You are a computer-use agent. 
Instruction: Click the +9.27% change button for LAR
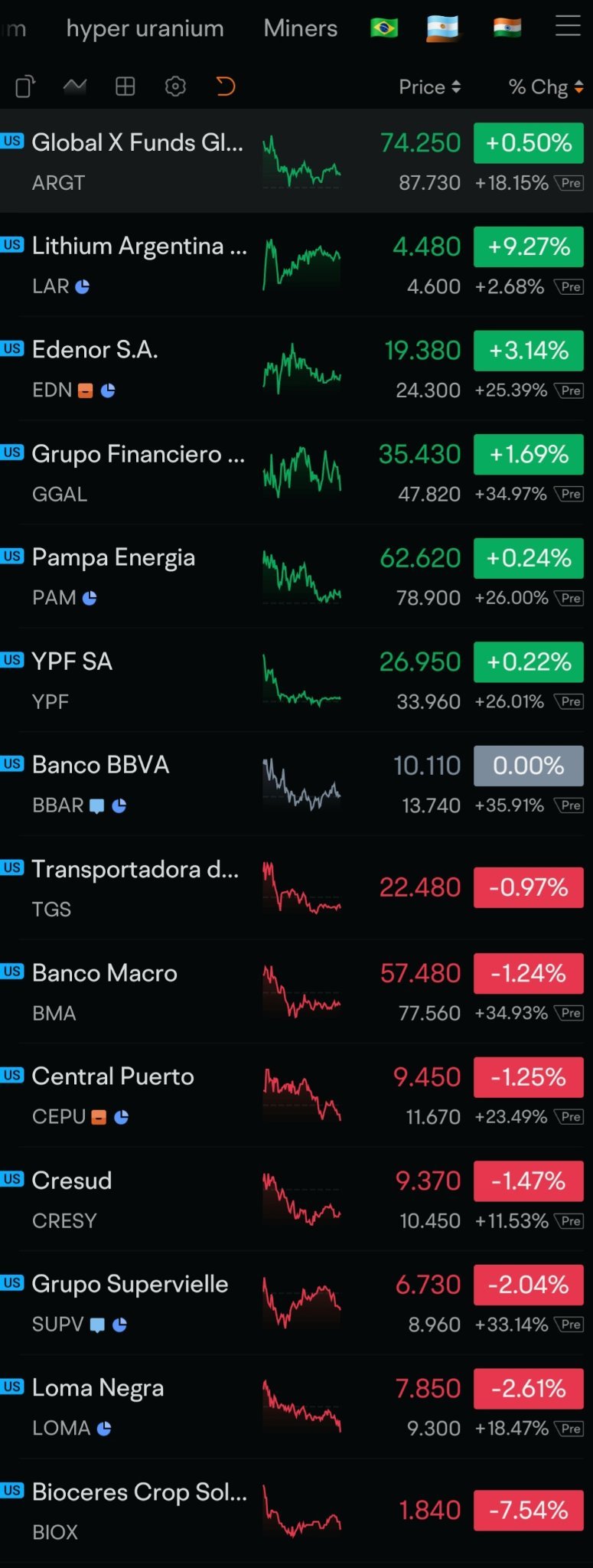click(528, 247)
